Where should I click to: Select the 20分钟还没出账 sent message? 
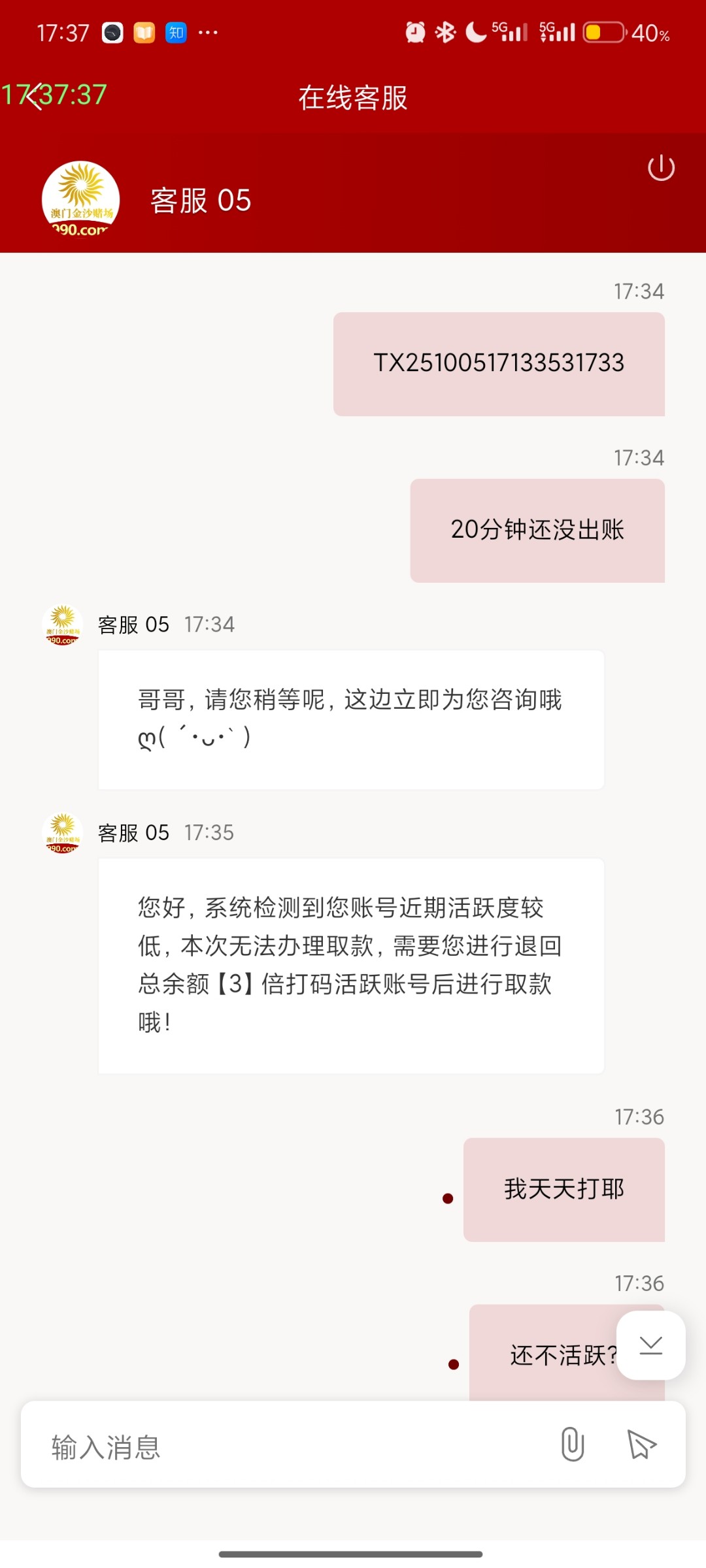click(537, 531)
